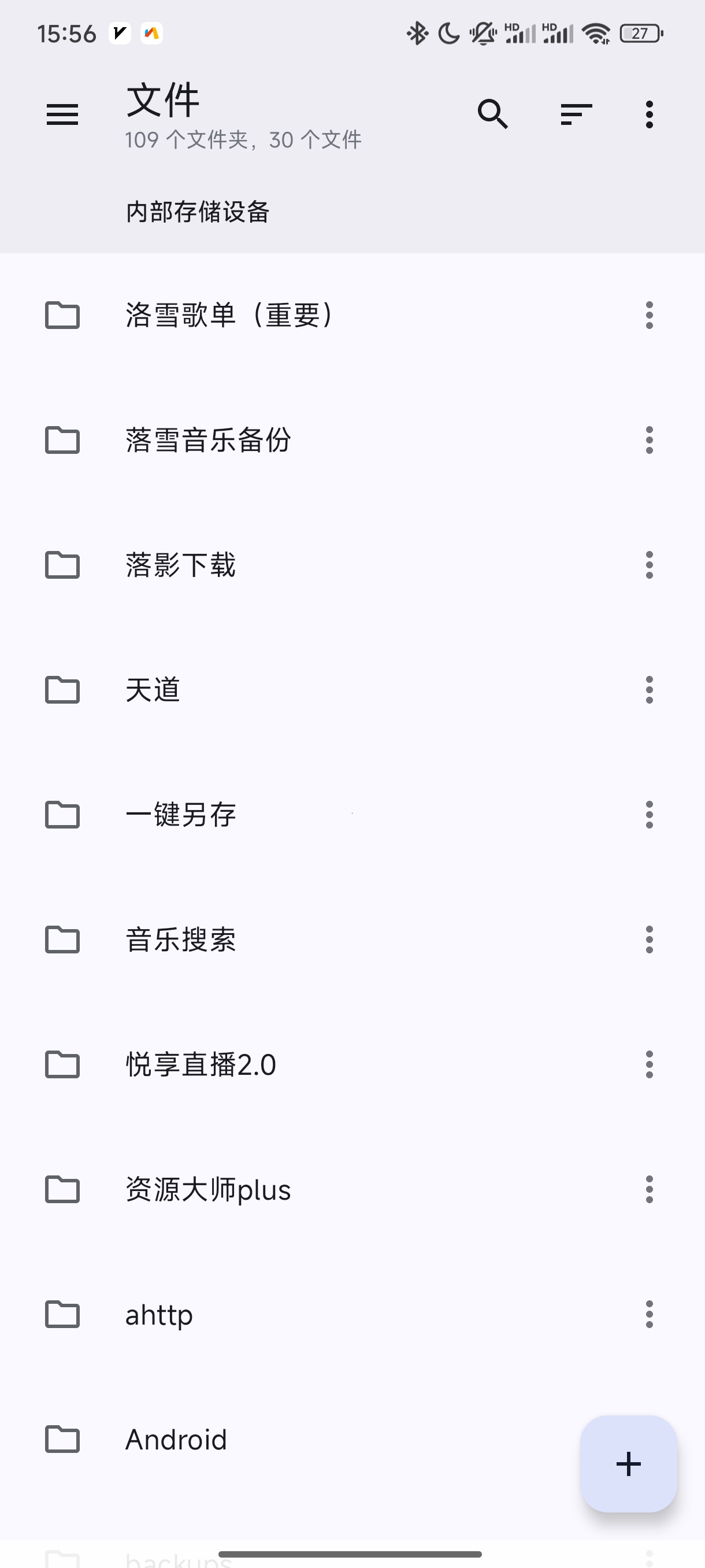
Task: Open the ahttp folder
Action: pos(159,1314)
